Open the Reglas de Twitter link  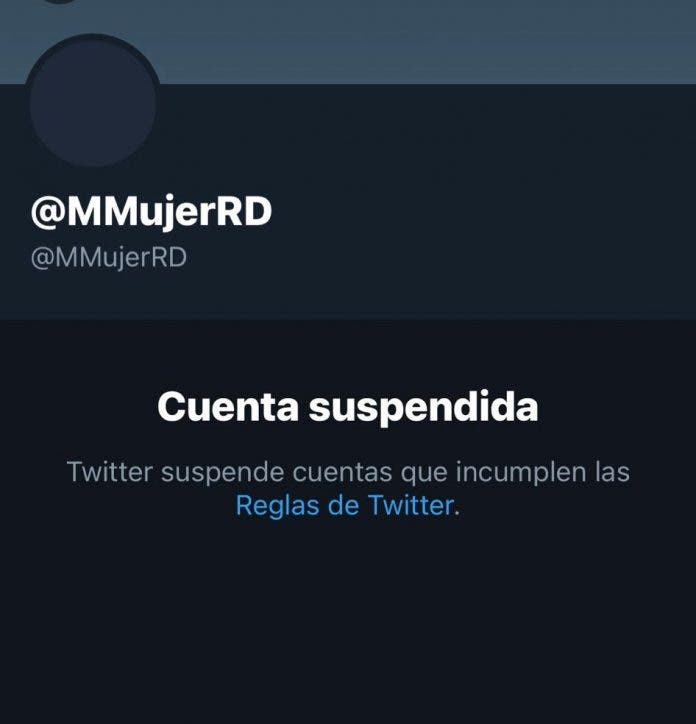coord(344,505)
